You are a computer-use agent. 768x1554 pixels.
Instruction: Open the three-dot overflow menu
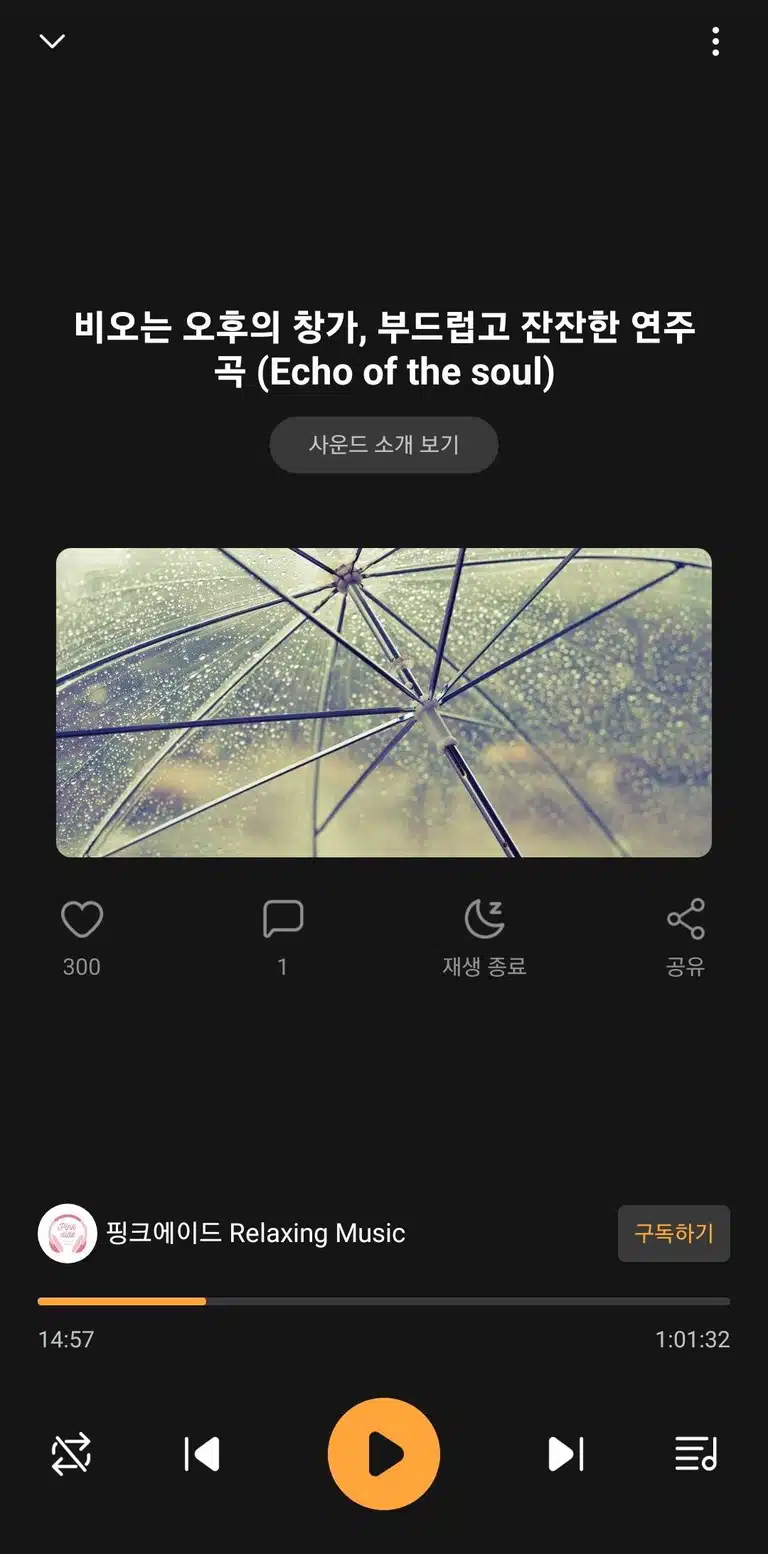(715, 42)
